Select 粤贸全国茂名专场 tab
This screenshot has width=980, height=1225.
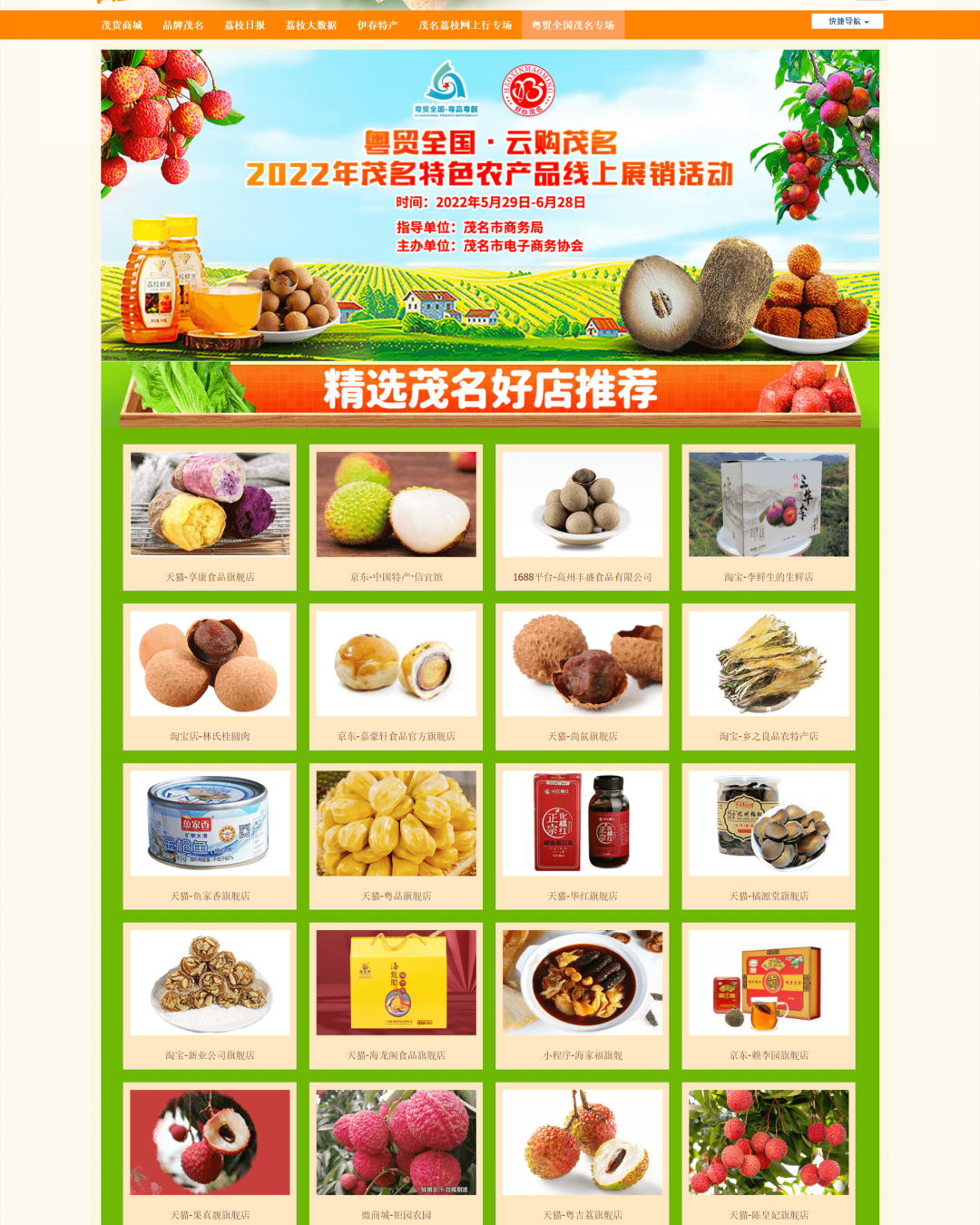click(x=573, y=25)
